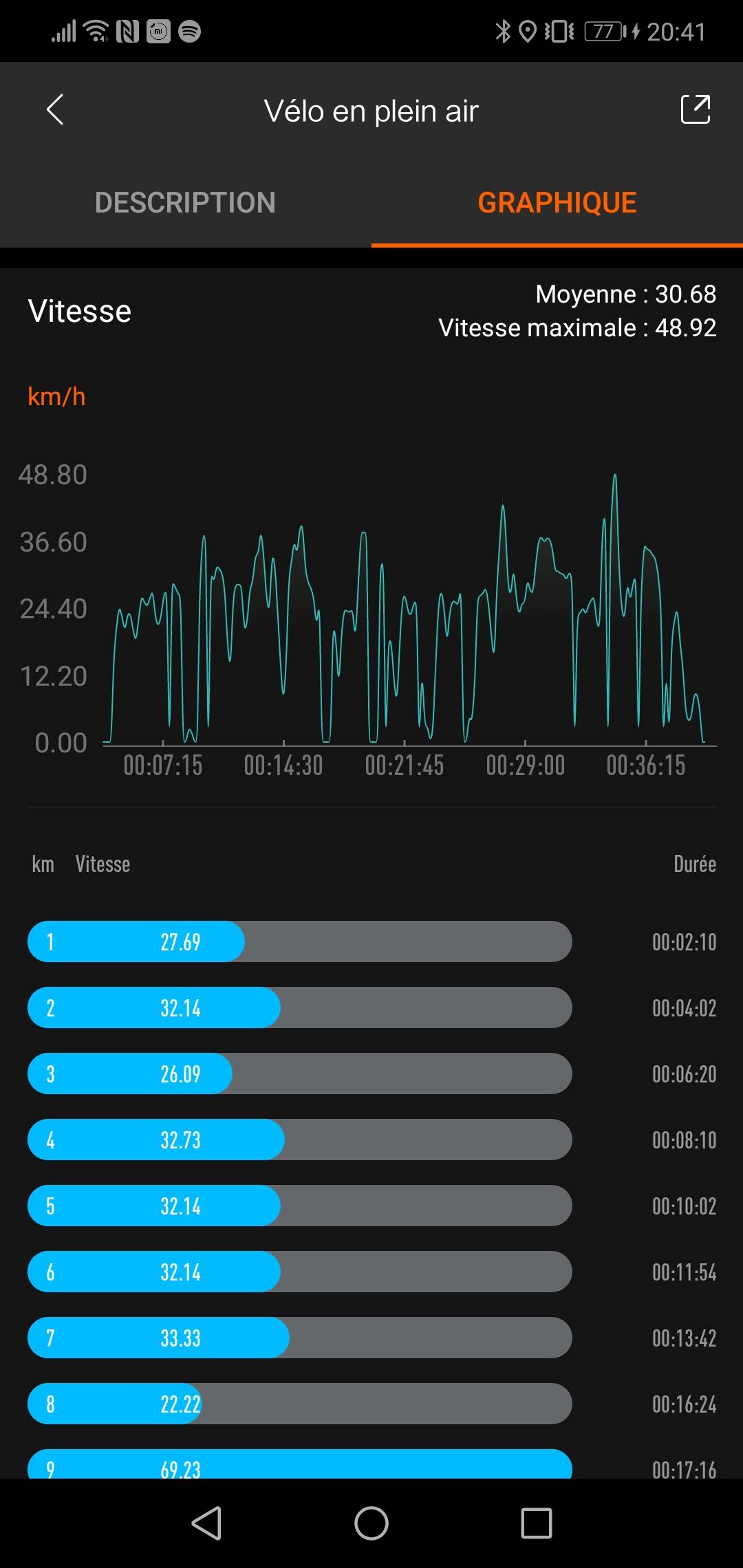Tap the system home button

(x=371, y=1523)
